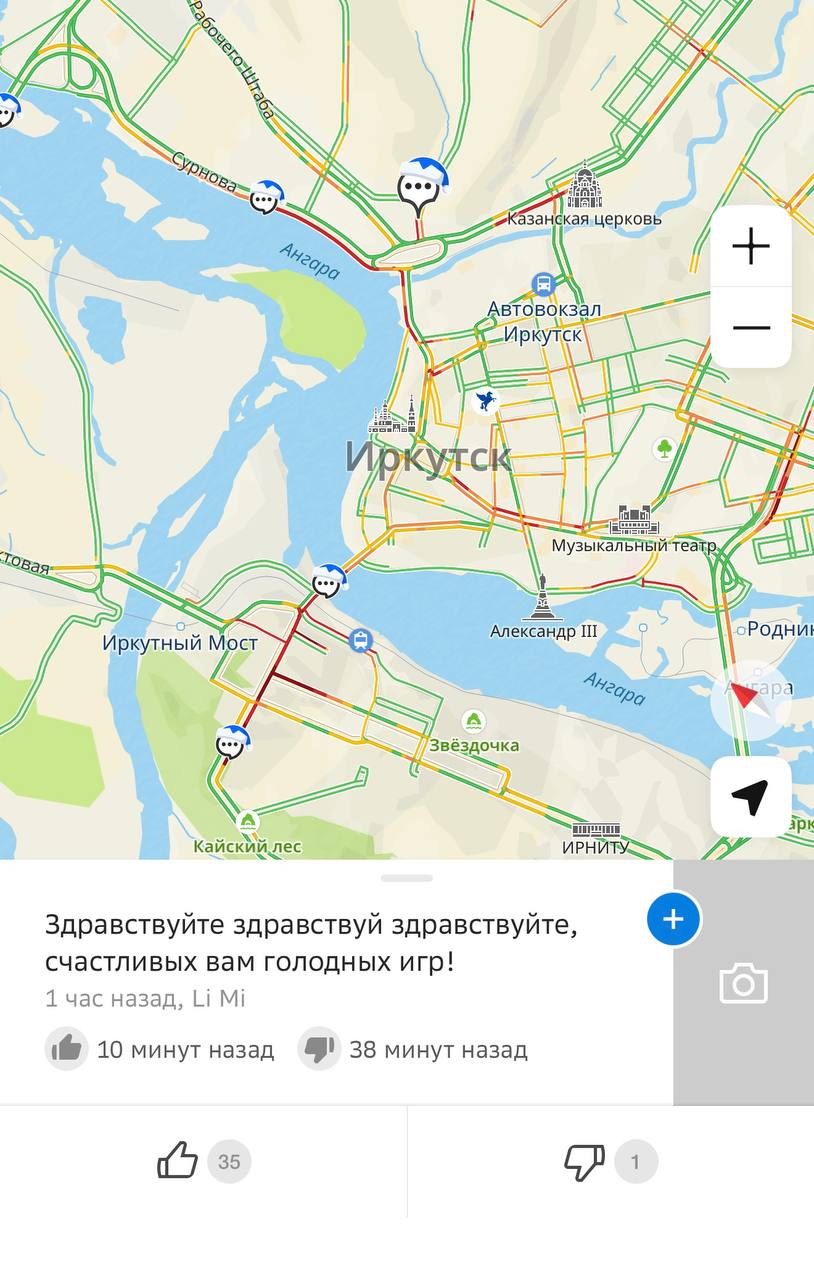Open road chat marker near Сурнова
This screenshot has height=1280, width=814.
[265, 199]
